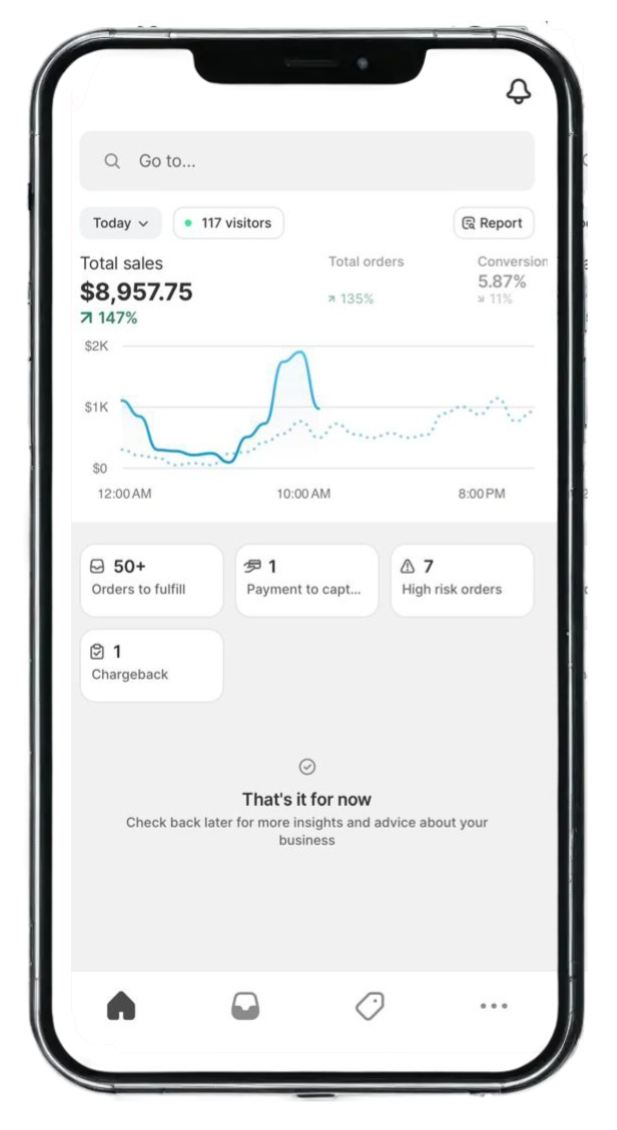Open the 117 visitors chip

[x=229, y=223]
